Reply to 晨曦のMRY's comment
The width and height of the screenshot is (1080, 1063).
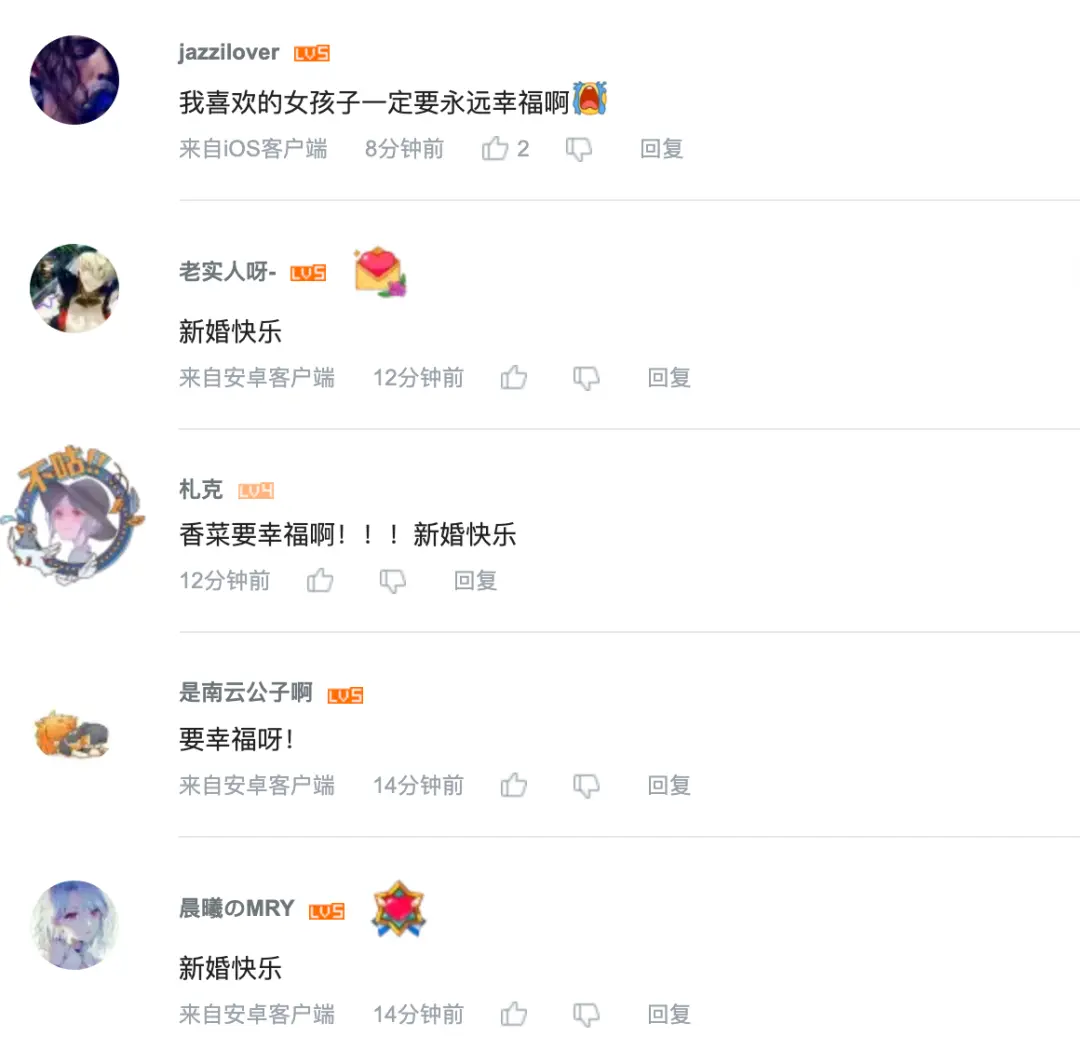coord(669,1015)
